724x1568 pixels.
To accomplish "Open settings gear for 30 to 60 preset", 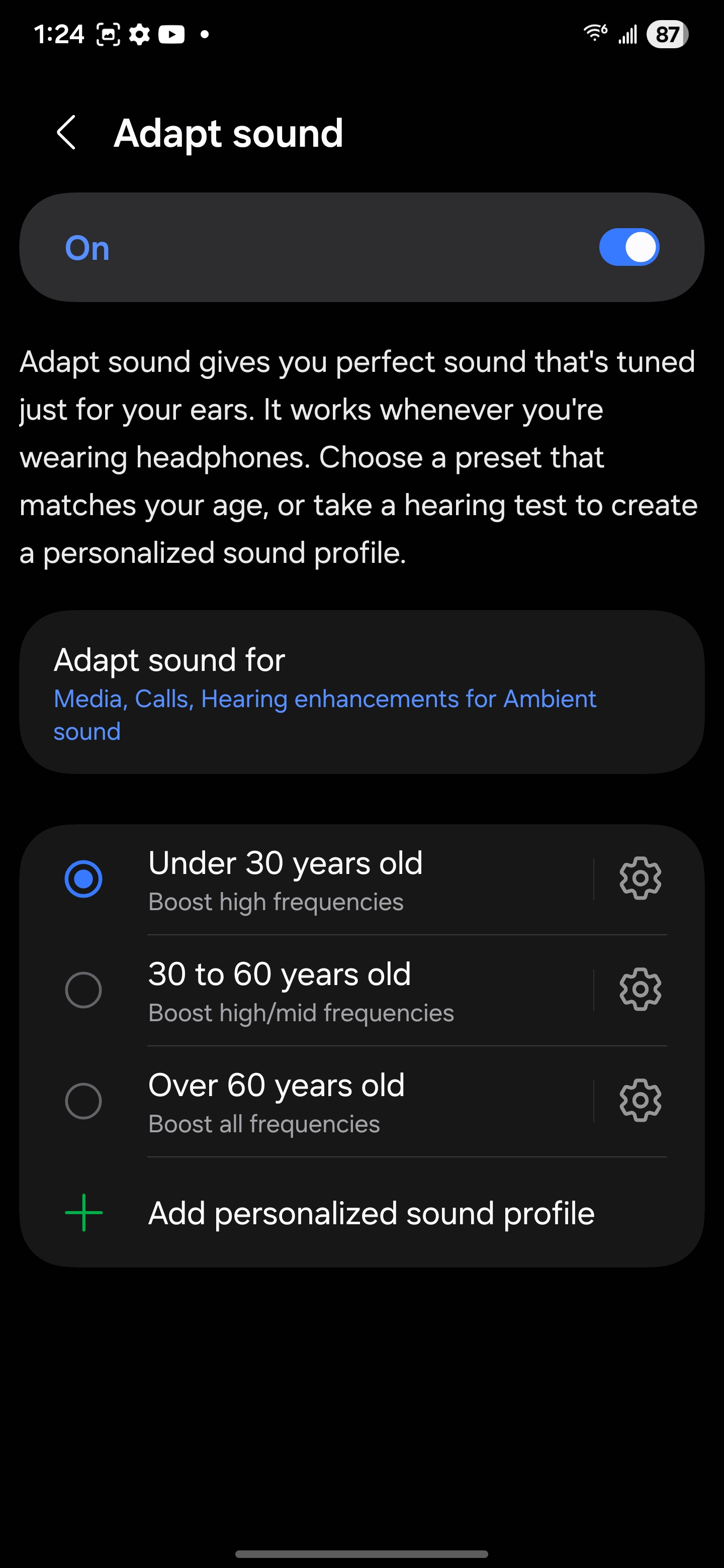I will 640,990.
